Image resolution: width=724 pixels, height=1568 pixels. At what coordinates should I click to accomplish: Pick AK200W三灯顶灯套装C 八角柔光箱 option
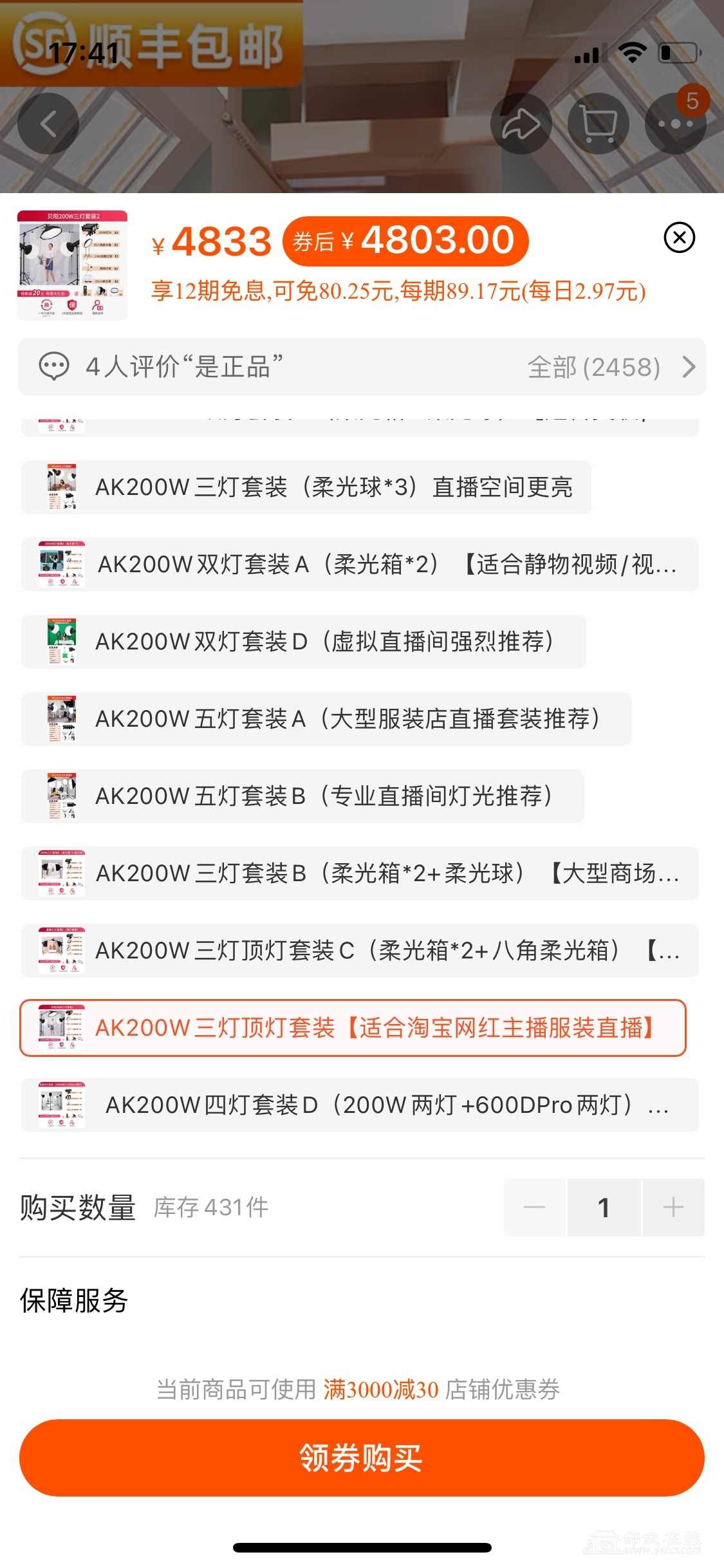(360, 951)
